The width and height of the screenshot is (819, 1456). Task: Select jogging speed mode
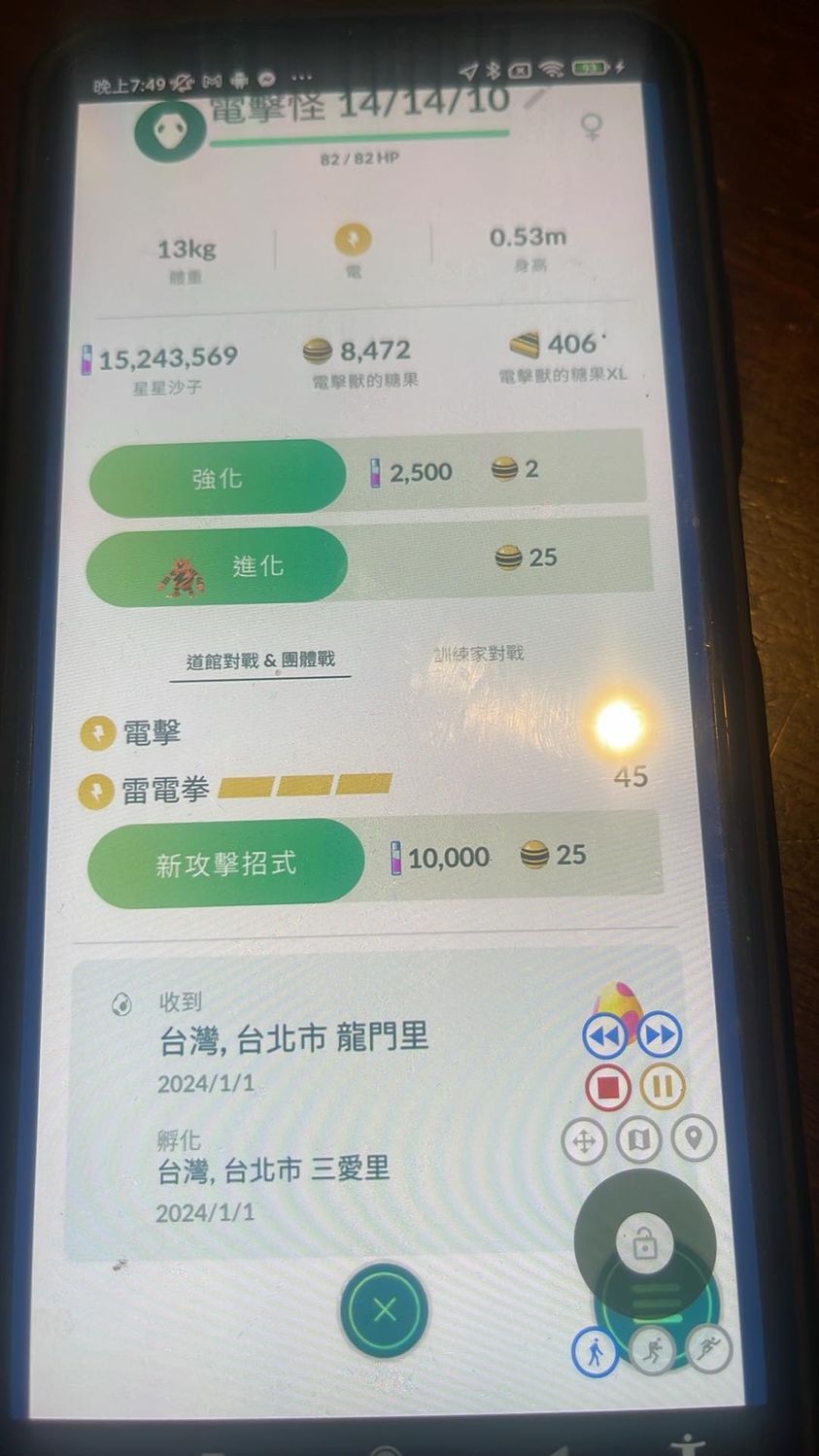(x=652, y=1349)
